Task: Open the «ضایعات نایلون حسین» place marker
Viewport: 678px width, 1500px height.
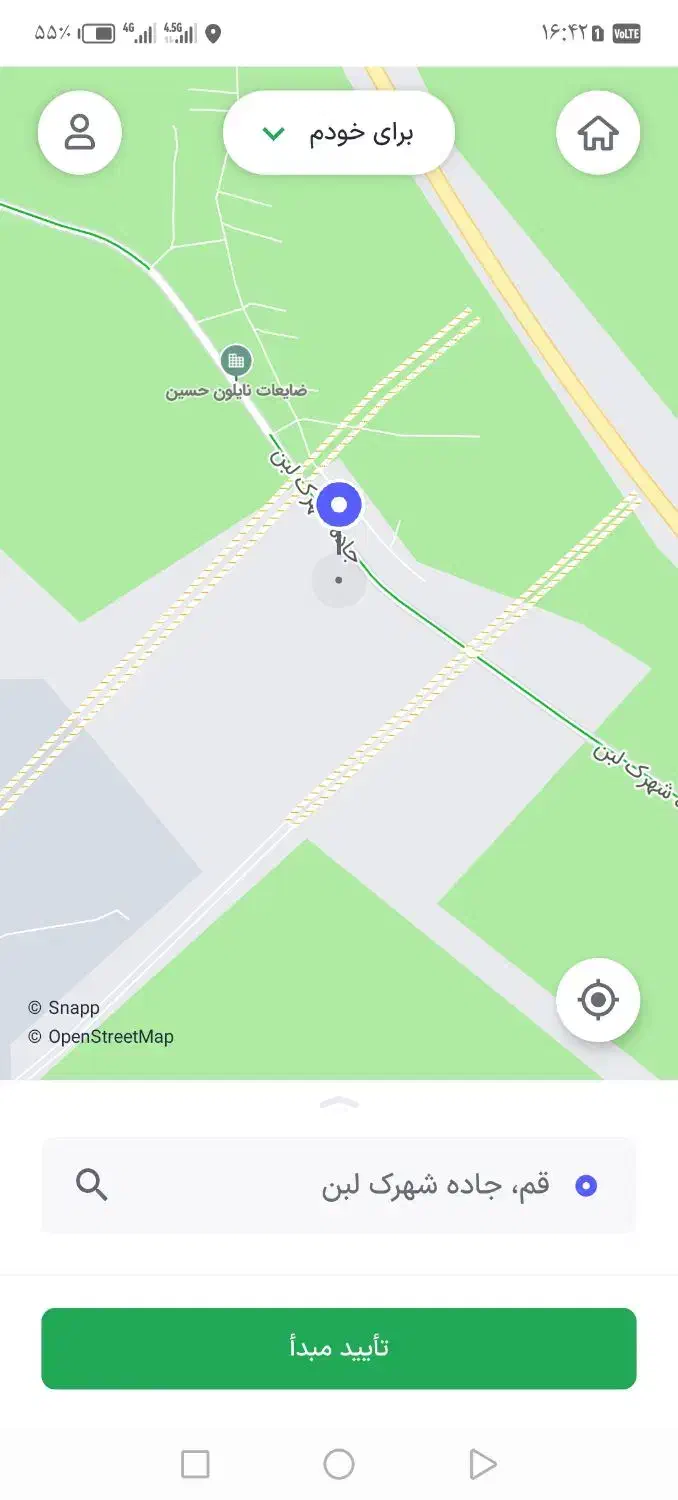Action: (x=237, y=361)
